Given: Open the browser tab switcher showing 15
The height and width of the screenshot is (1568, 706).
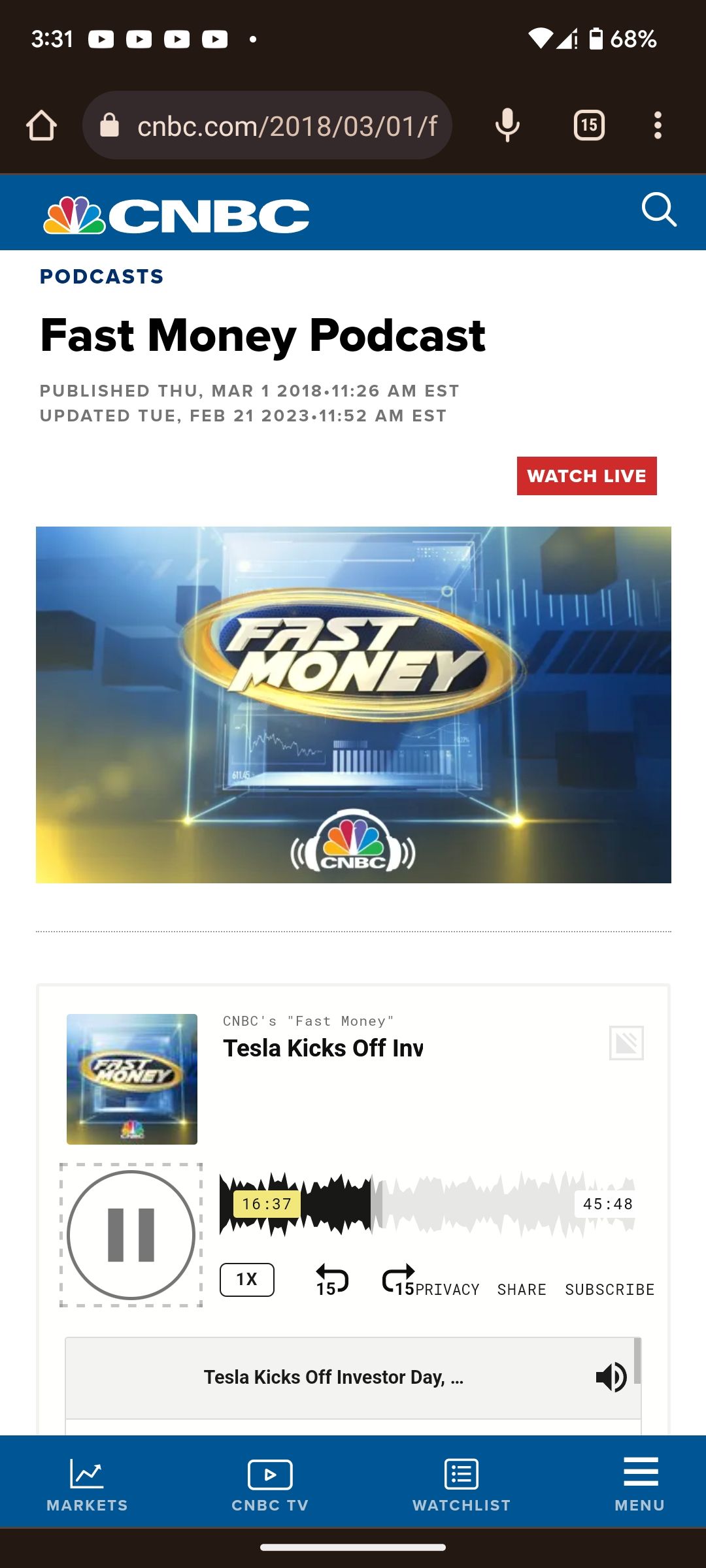Looking at the screenshot, I should click(x=589, y=125).
